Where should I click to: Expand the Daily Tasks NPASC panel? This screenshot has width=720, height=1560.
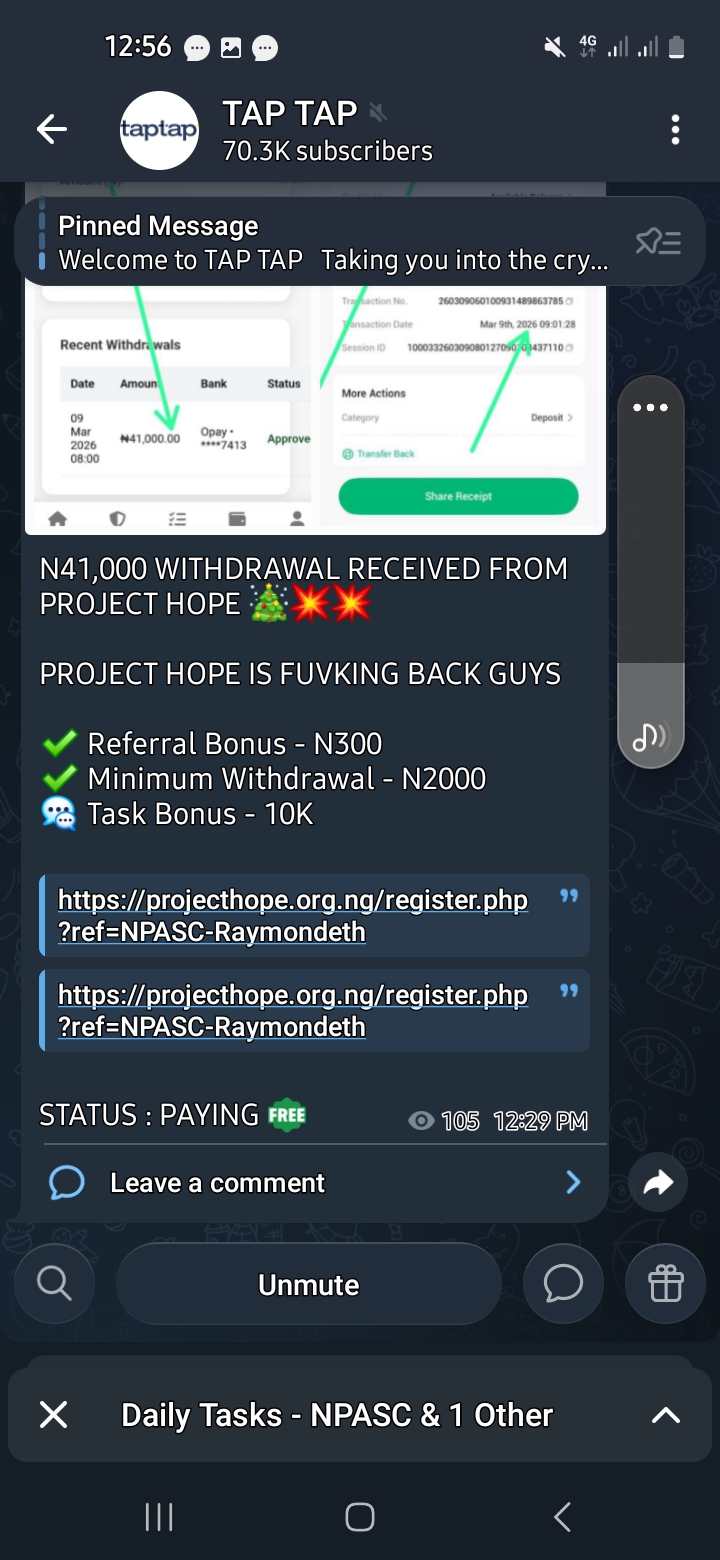tap(665, 1415)
